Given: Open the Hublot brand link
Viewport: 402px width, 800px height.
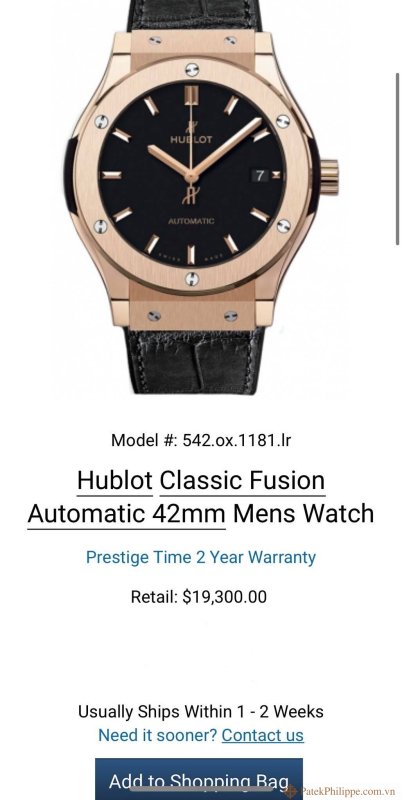Looking at the screenshot, I should [x=115, y=481].
